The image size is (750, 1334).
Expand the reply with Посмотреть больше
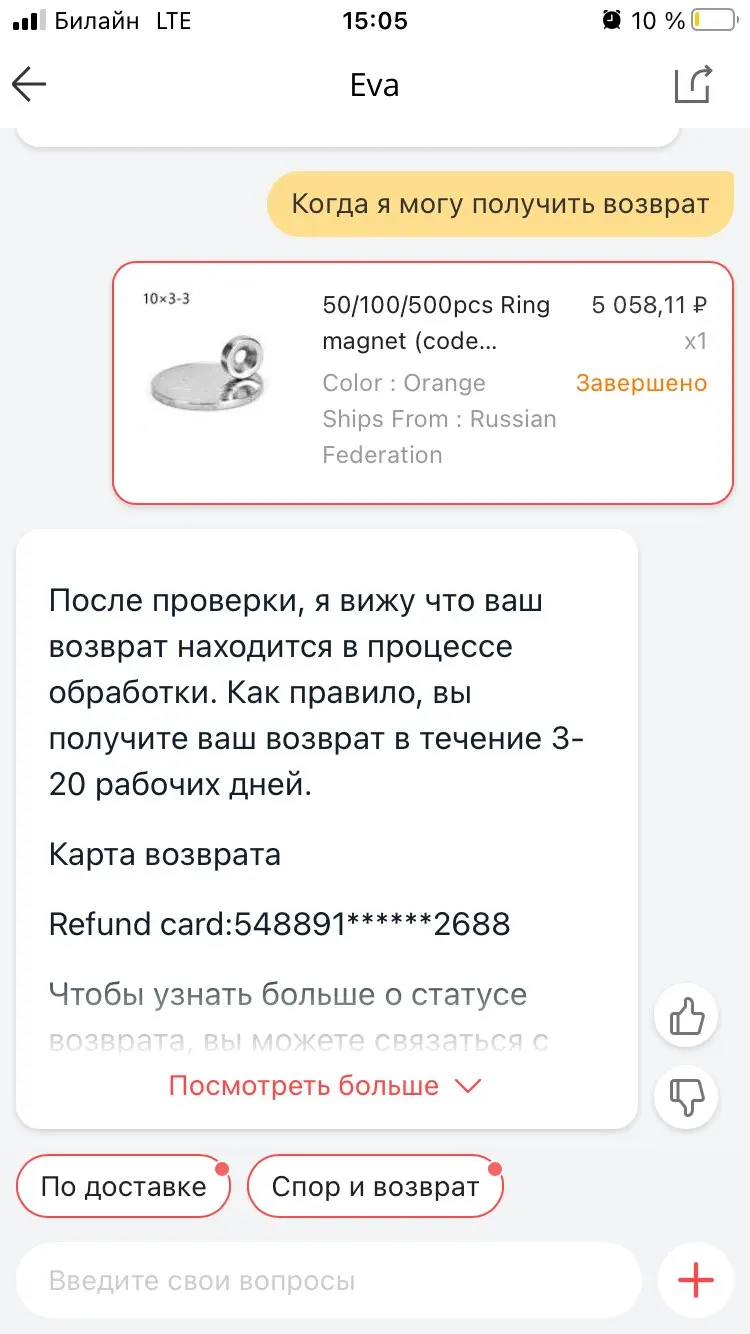325,1086
